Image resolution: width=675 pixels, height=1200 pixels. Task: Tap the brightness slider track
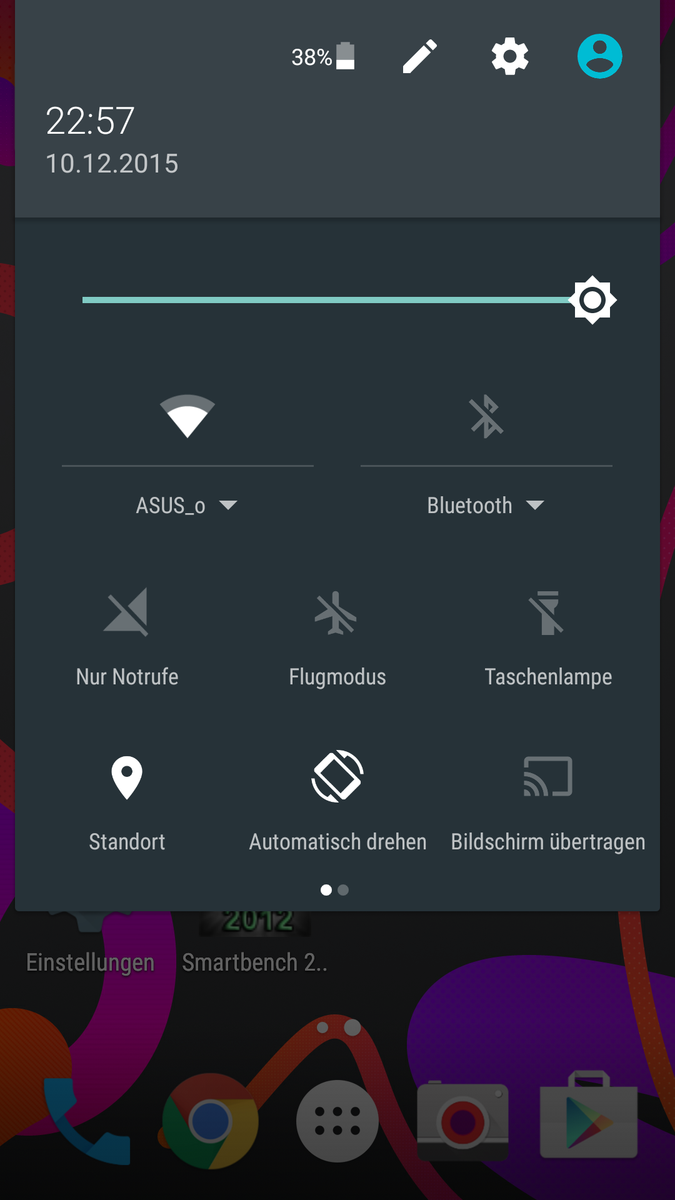320,300
